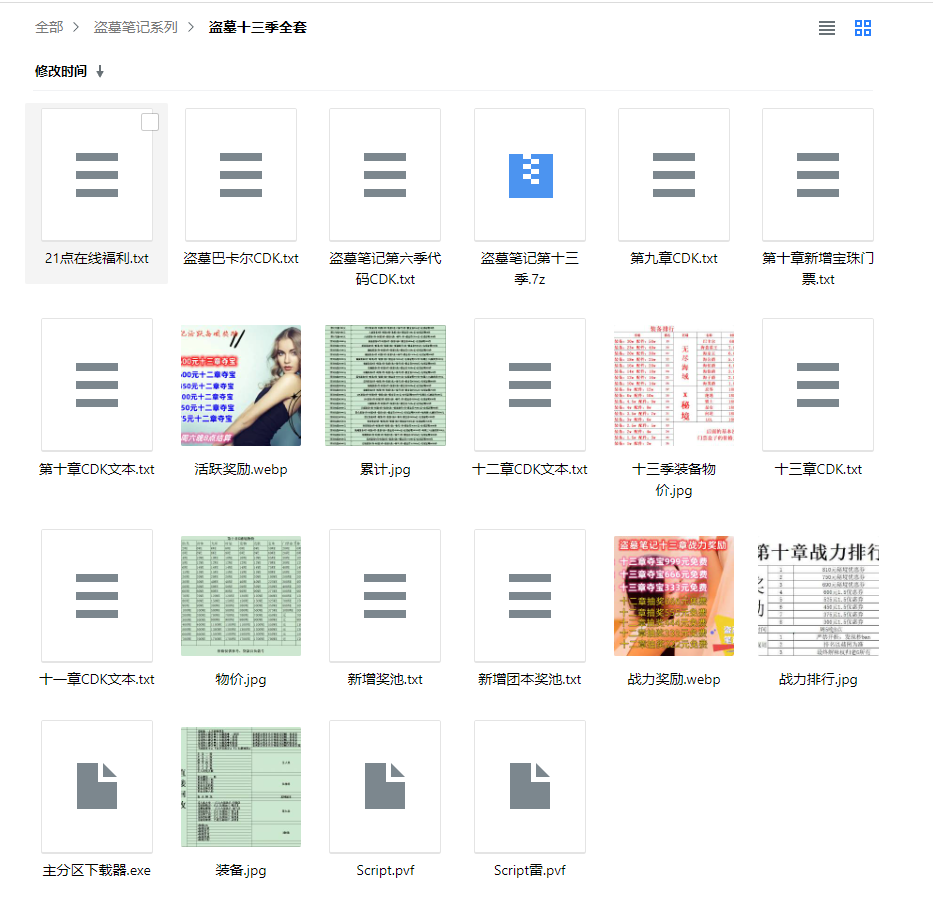View the image 累计.jpg
Screen dimensions: 933x906
tap(385, 385)
